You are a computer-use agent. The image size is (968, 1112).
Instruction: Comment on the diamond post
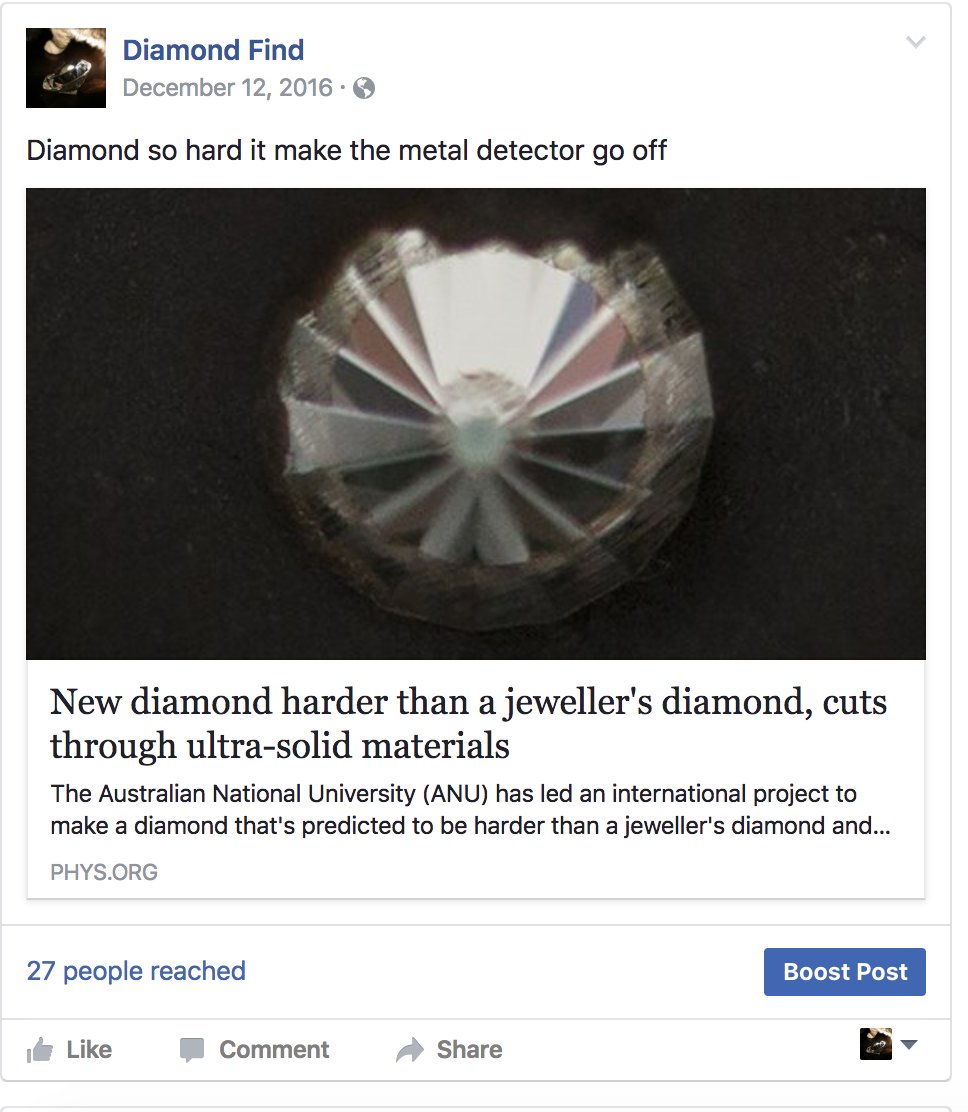pyautogui.click(x=254, y=1049)
